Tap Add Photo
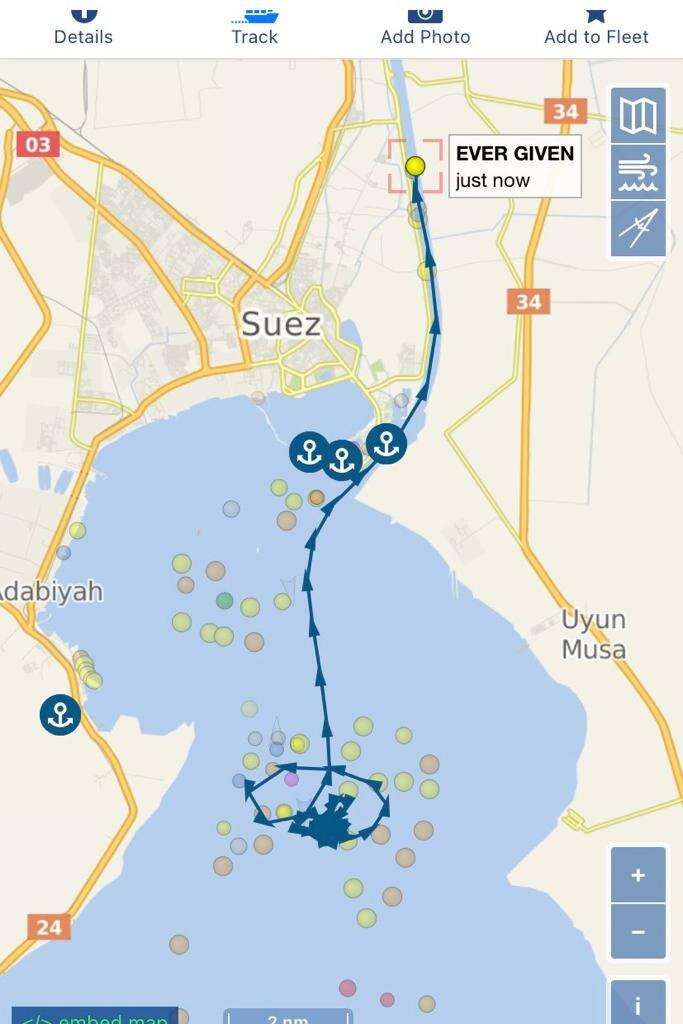 click(425, 27)
